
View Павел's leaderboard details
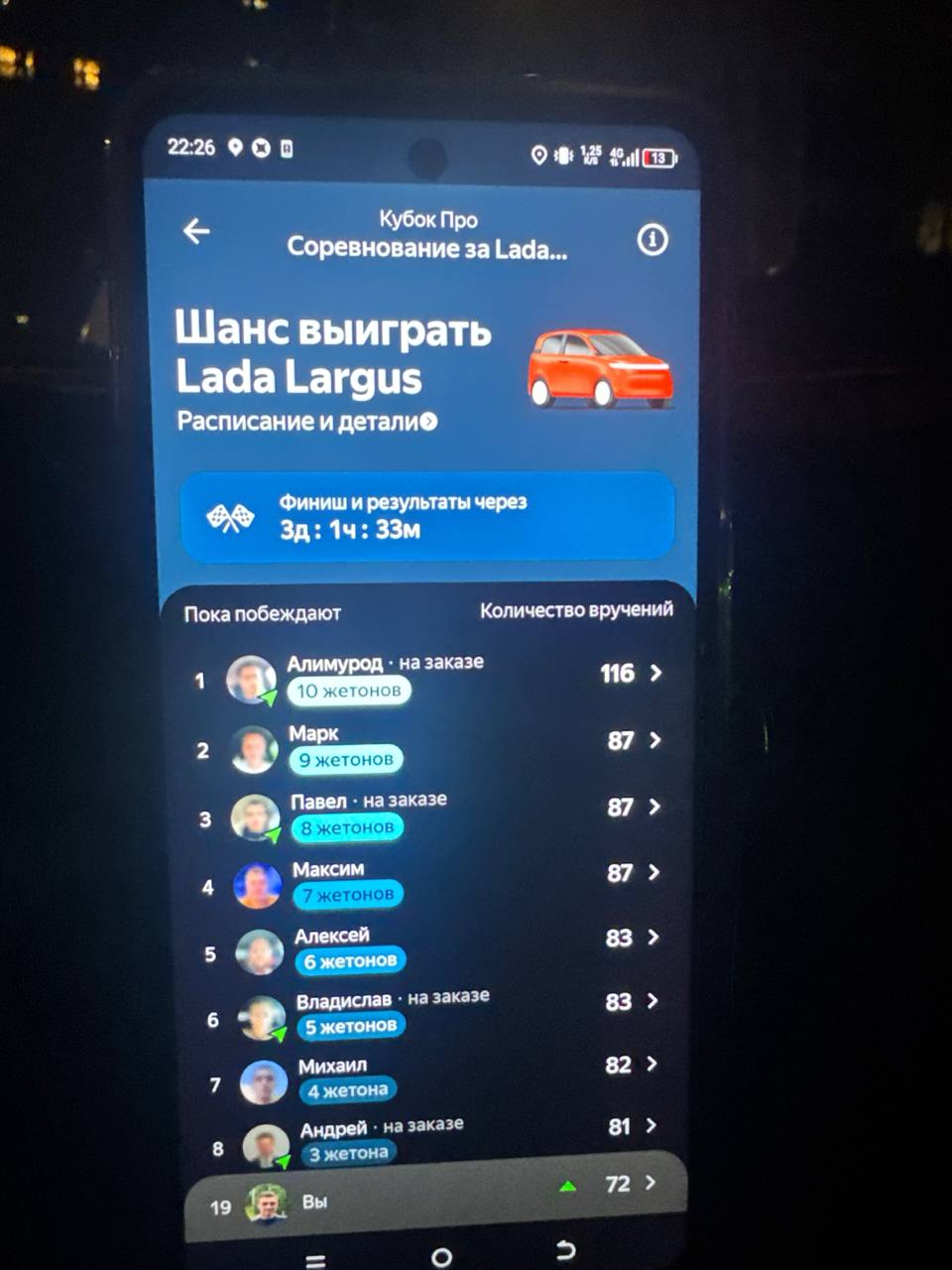[426, 815]
